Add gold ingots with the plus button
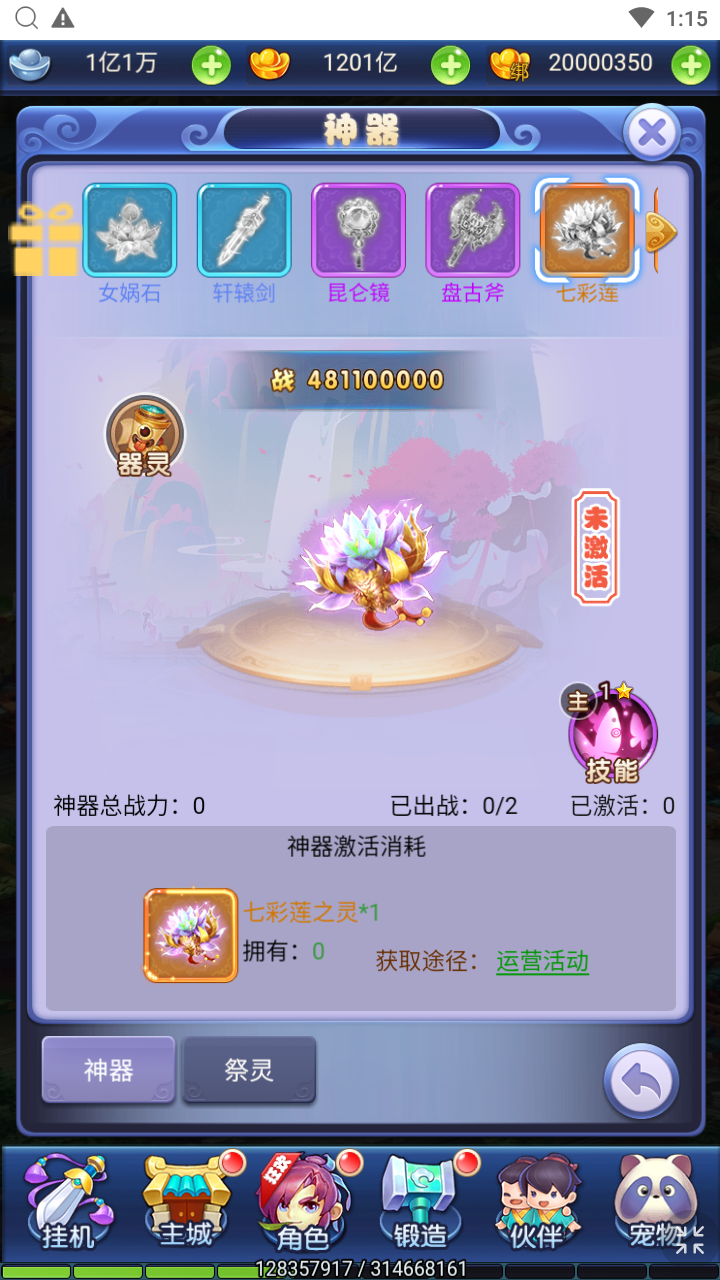Image resolution: width=720 pixels, height=1280 pixels. click(x=451, y=65)
